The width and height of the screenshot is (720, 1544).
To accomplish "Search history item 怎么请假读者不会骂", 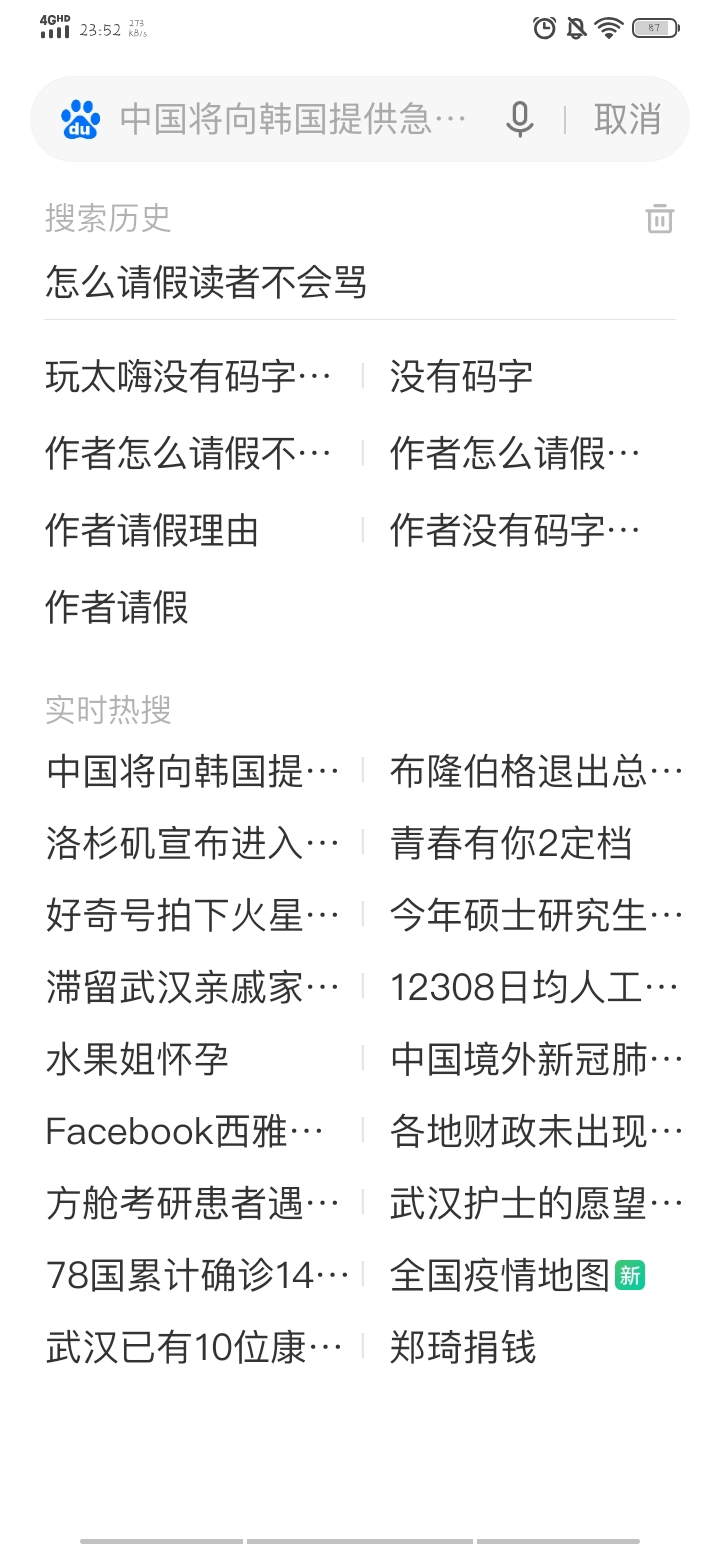I will click(x=207, y=282).
